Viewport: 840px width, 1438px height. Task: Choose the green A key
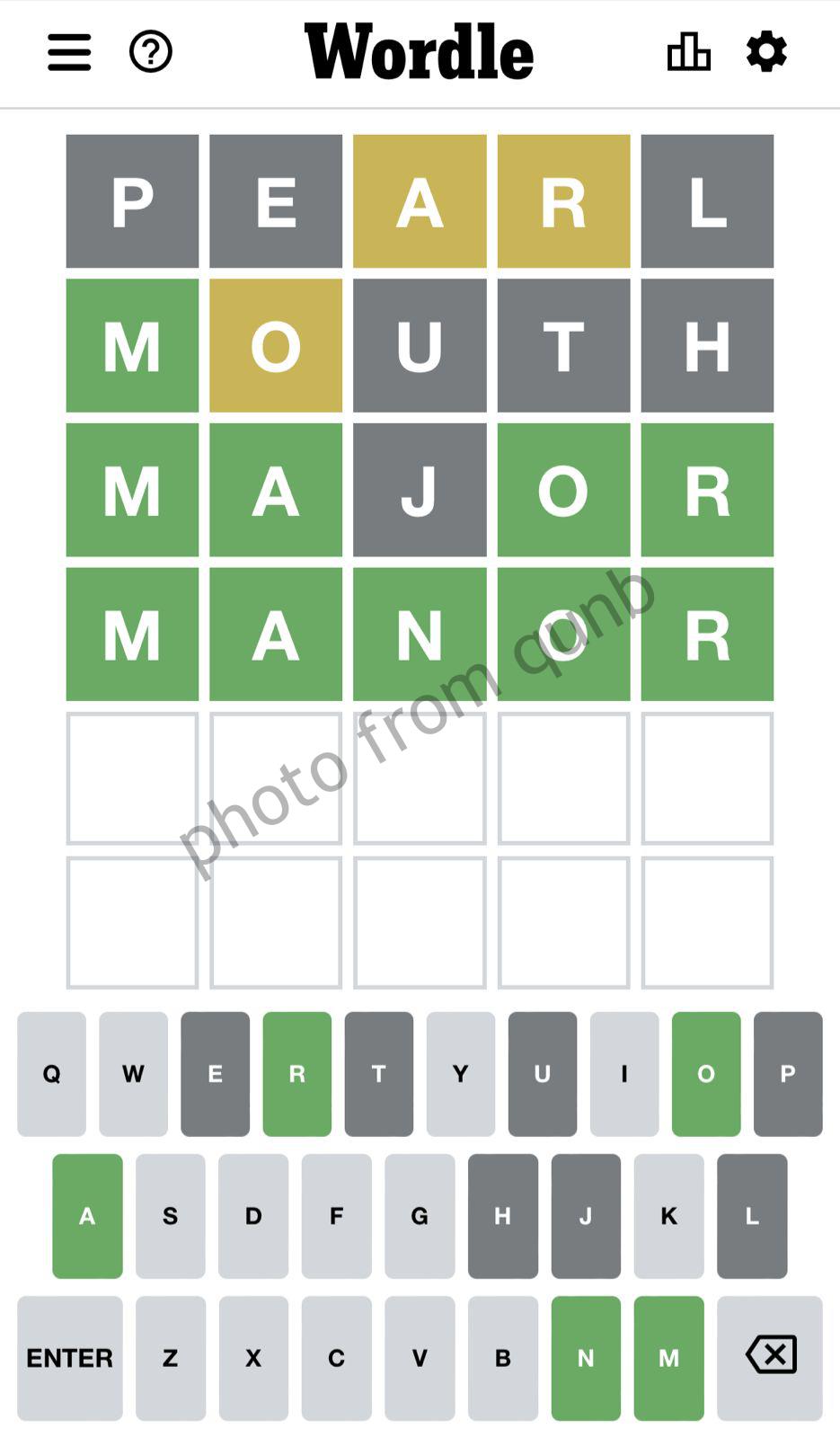pos(87,1216)
